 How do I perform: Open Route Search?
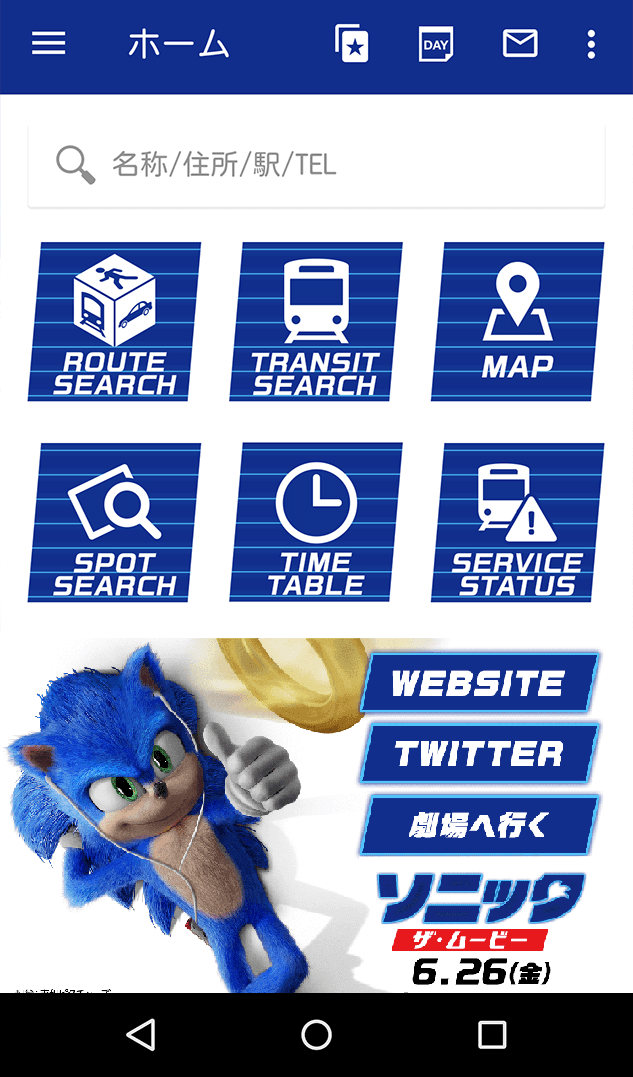pos(114,322)
